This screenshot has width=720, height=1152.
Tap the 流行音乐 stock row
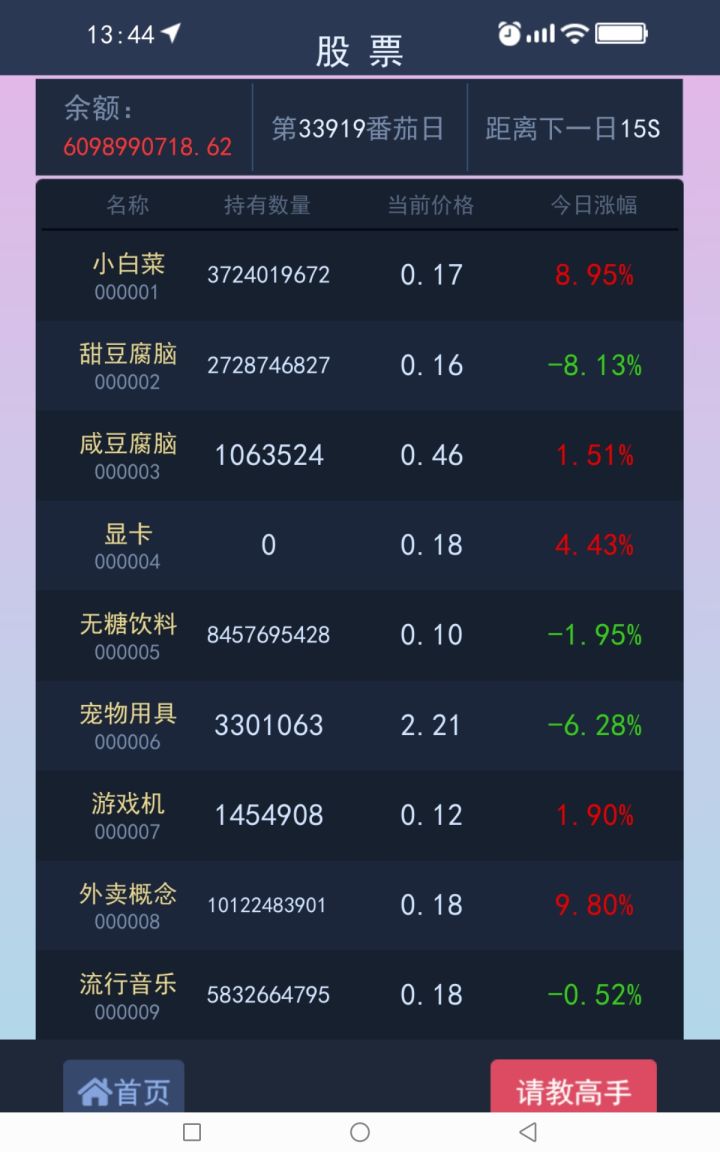tap(359, 995)
